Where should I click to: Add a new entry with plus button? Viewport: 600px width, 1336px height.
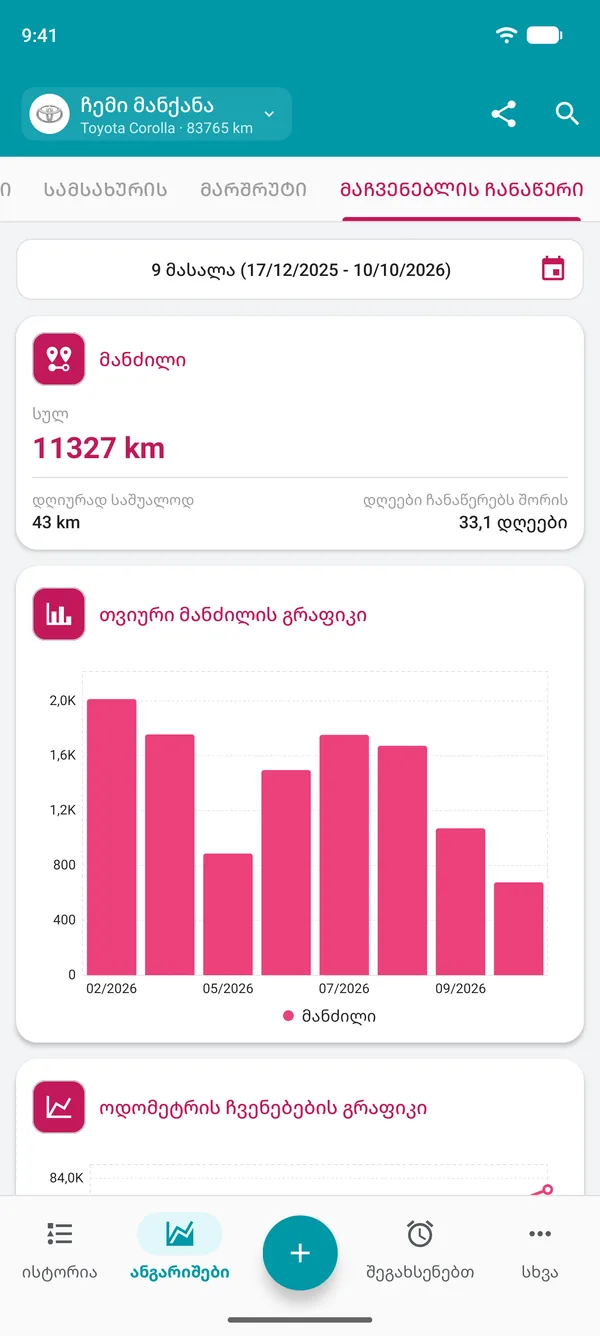click(x=300, y=1253)
